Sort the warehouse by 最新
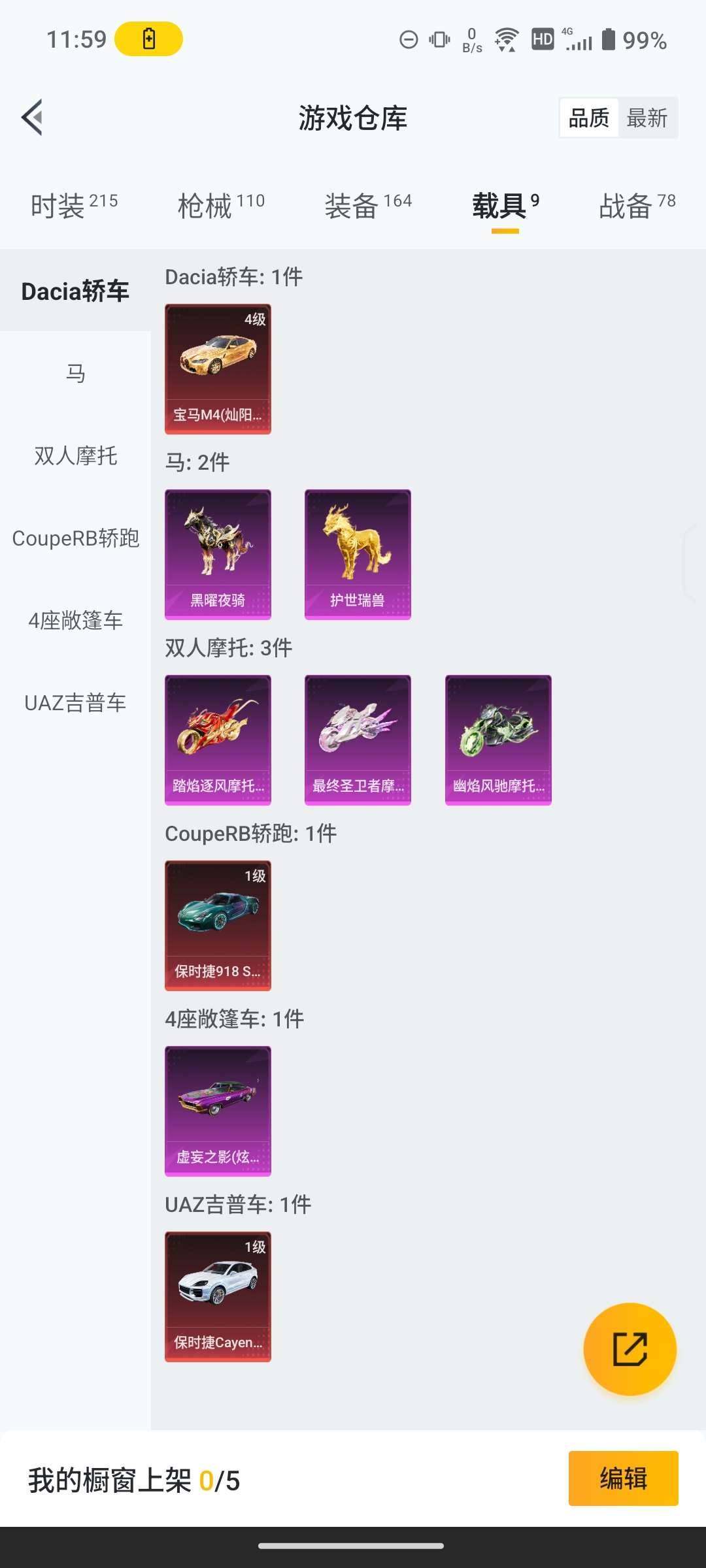 [x=647, y=118]
